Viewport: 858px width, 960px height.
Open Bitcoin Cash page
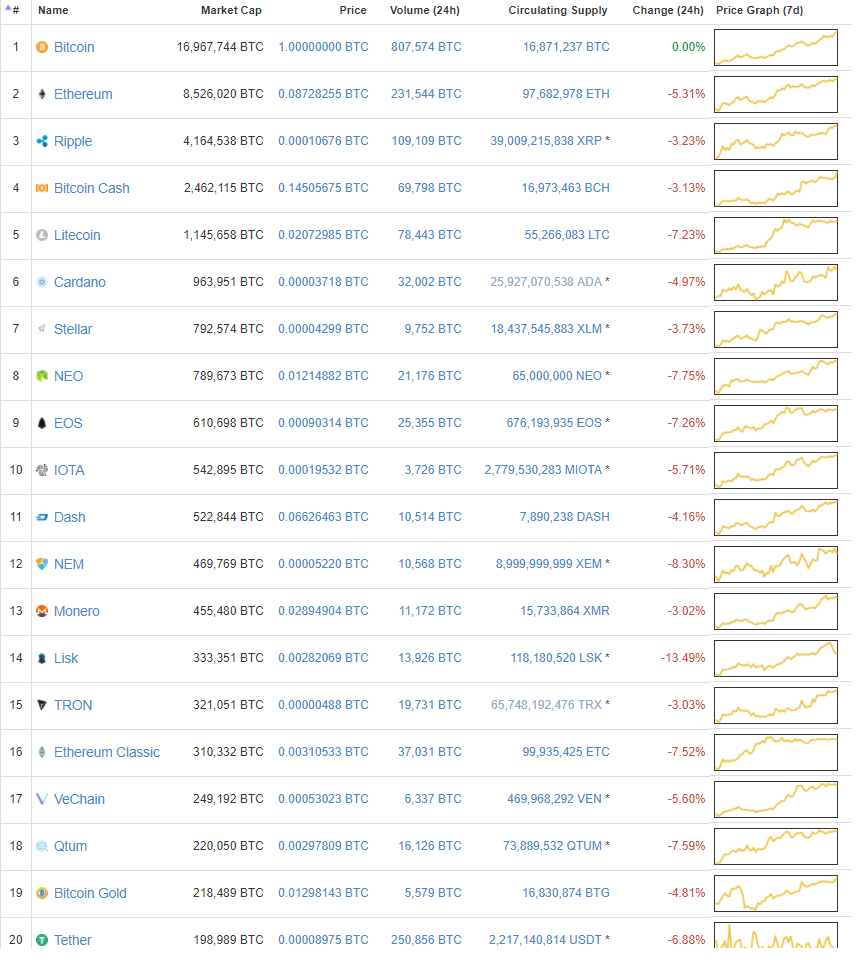[x=91, y=188]
